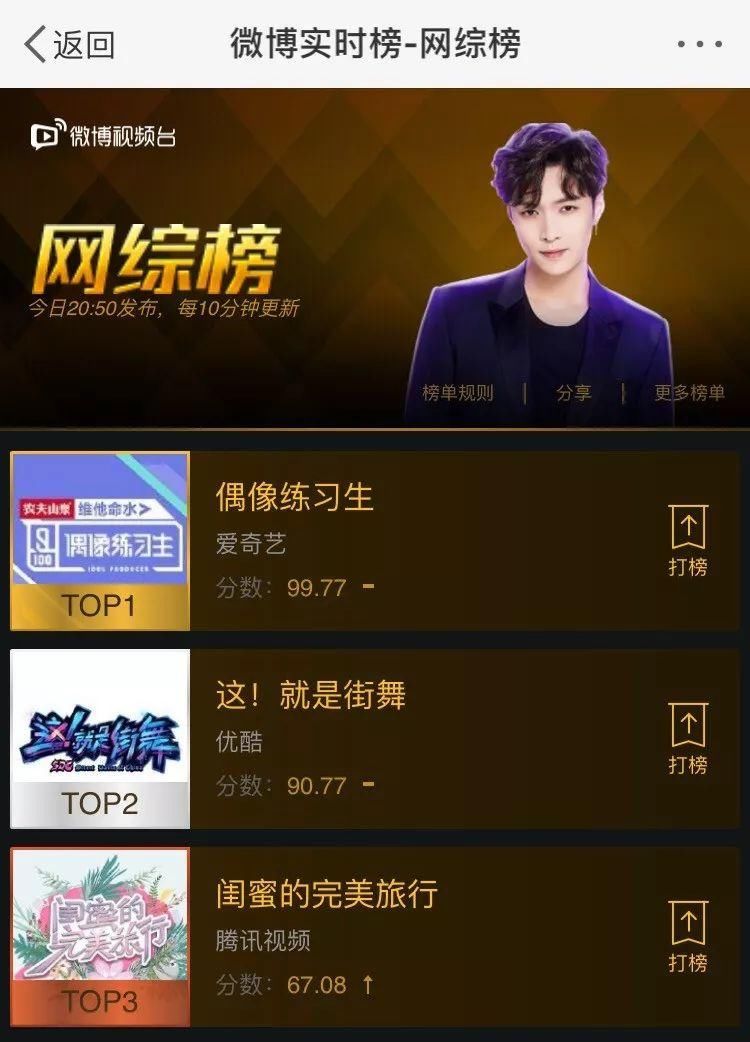Image resolution: width=750 pixels, height=1042 pixels.
Task: Open 榜单规则 ranking rules link
Action: 458,393
